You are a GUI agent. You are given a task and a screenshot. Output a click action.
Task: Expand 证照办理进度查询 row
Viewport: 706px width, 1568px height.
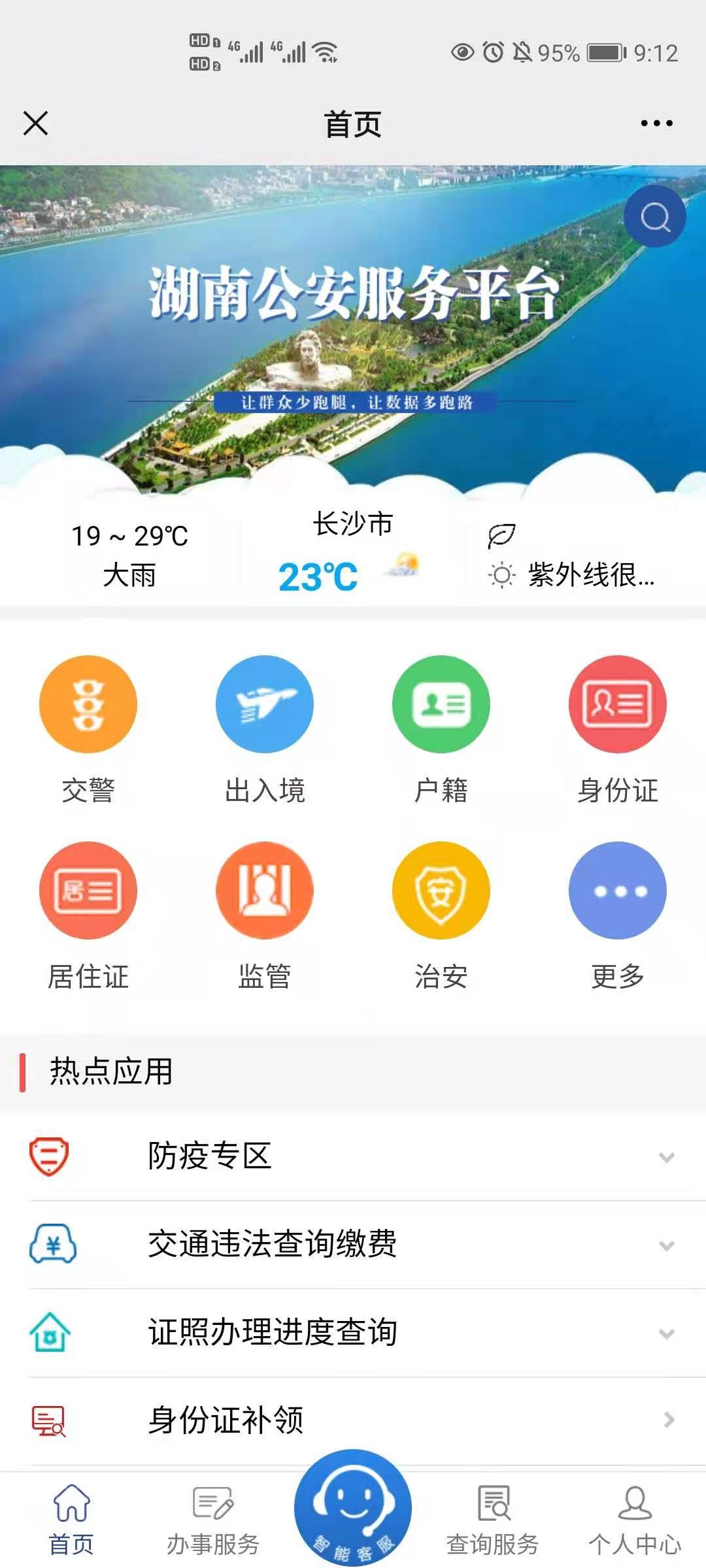353,1333
